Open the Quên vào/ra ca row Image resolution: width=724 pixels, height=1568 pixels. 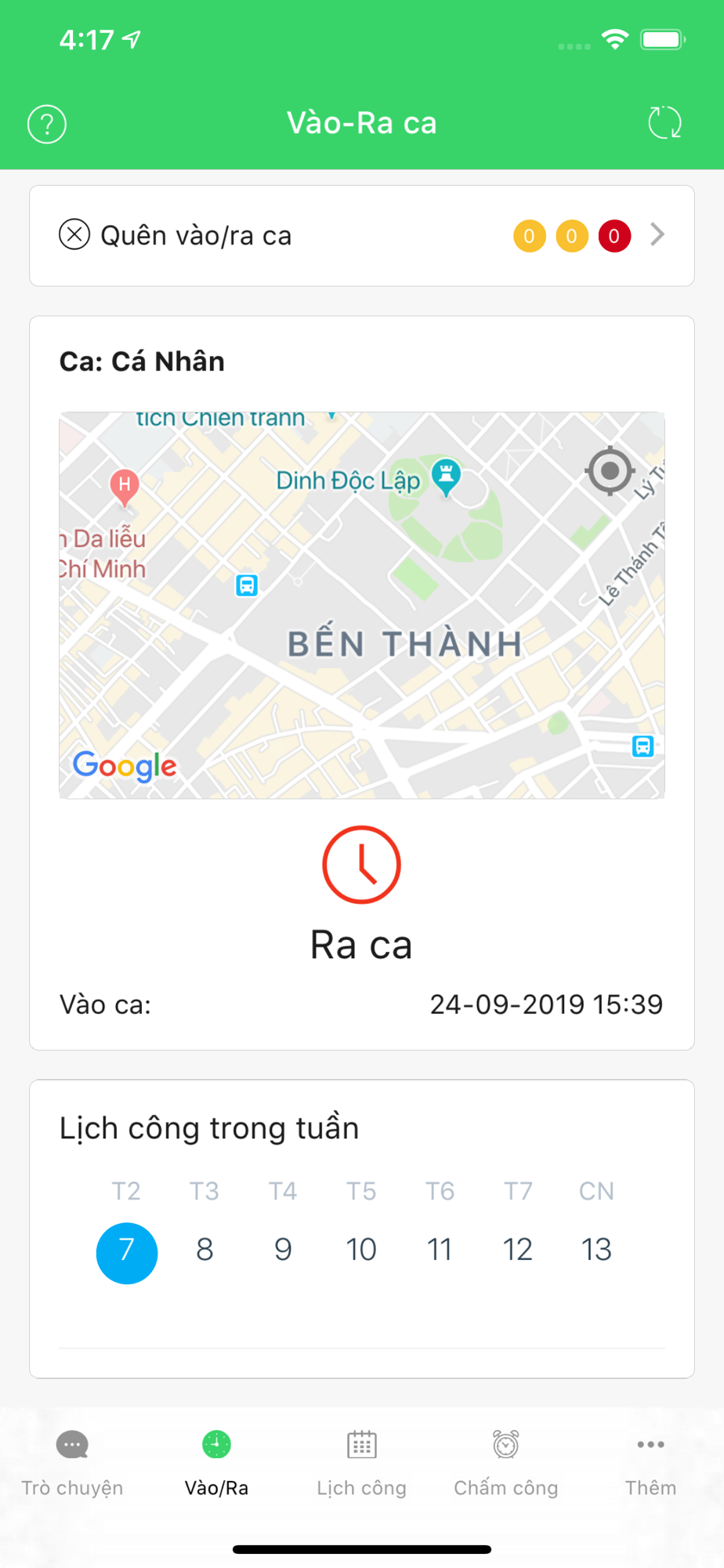(x=362, y=235)
